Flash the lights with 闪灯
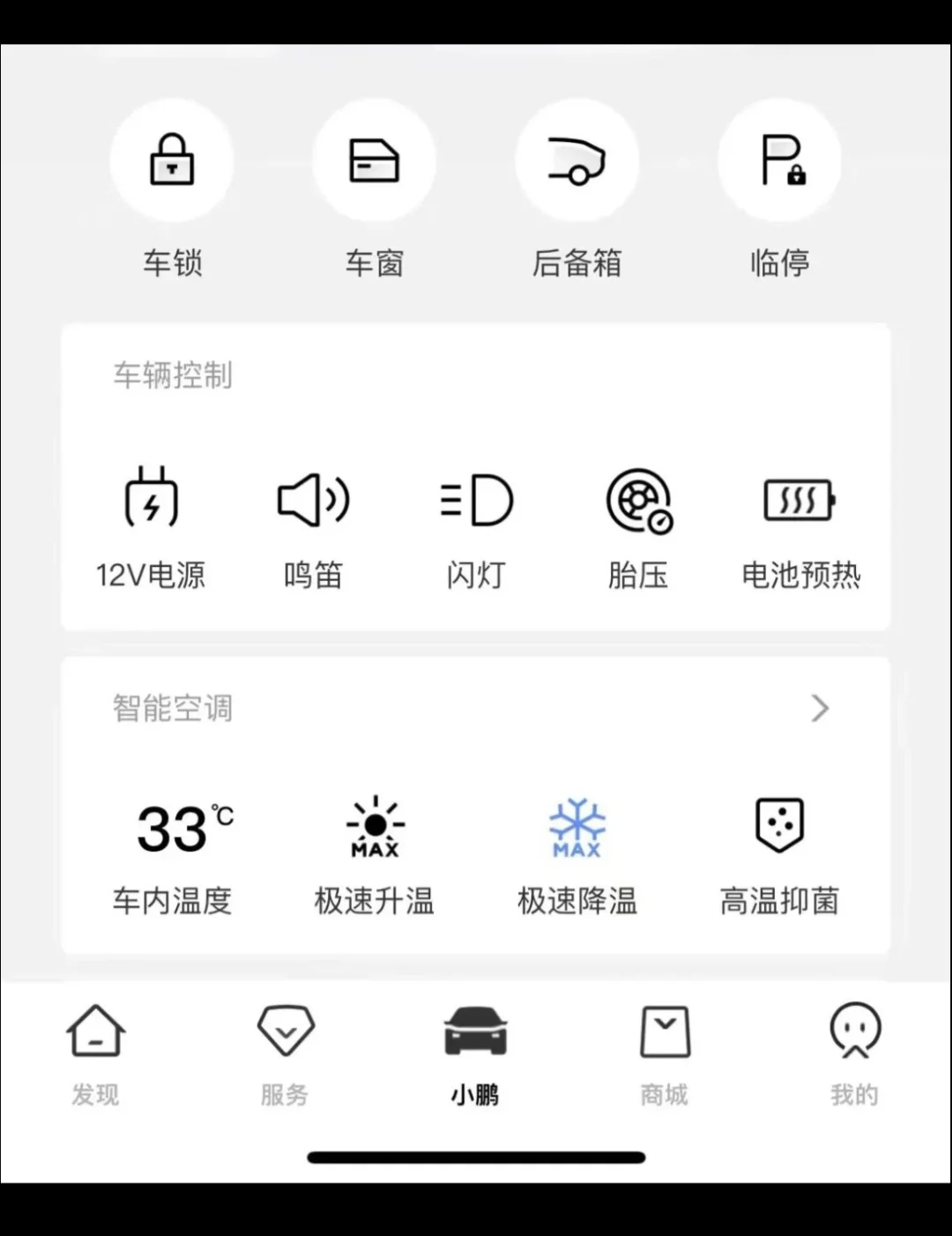This screenshot has width=952, height=1236. click(x=476, y=501)
